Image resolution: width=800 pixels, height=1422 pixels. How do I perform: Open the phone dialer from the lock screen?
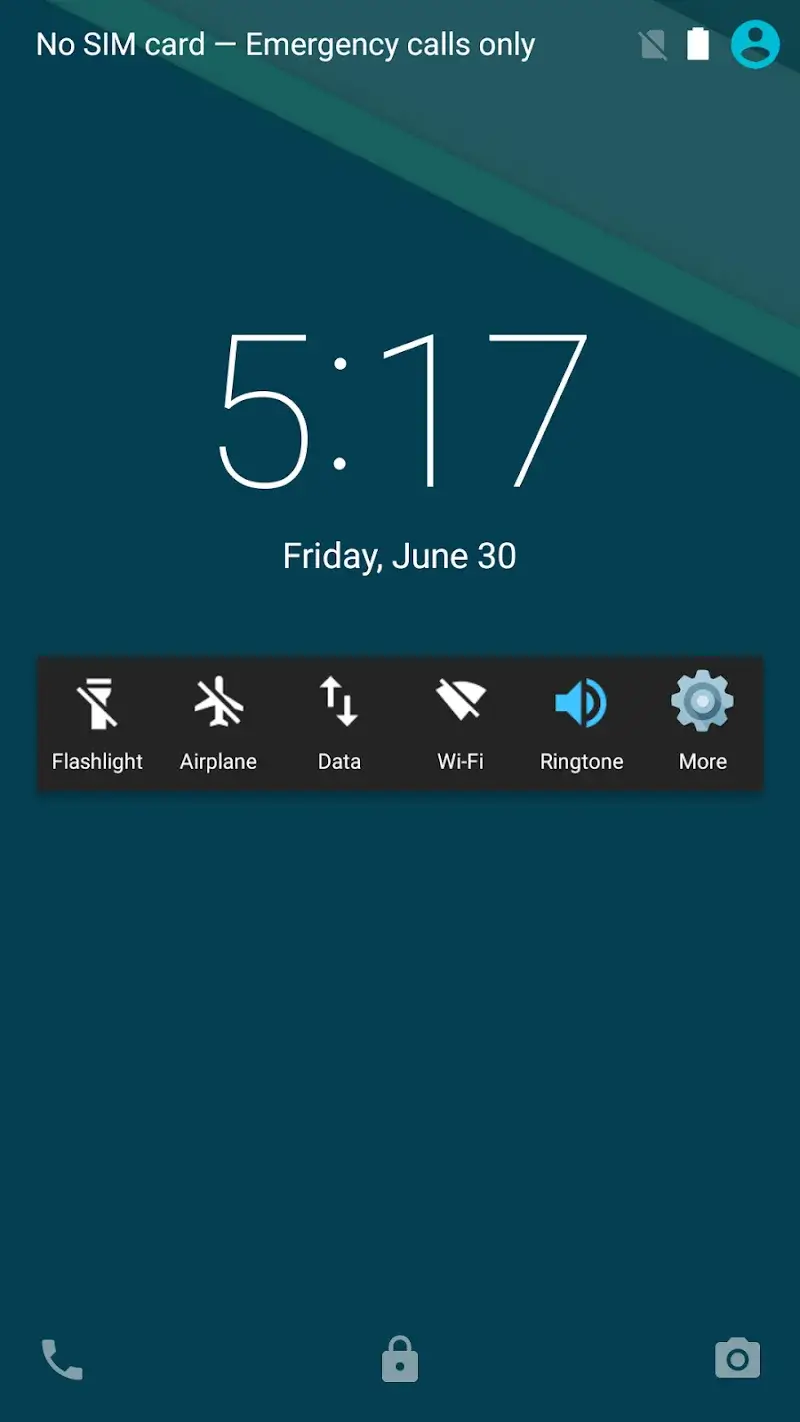click(x=62, y=1358)
